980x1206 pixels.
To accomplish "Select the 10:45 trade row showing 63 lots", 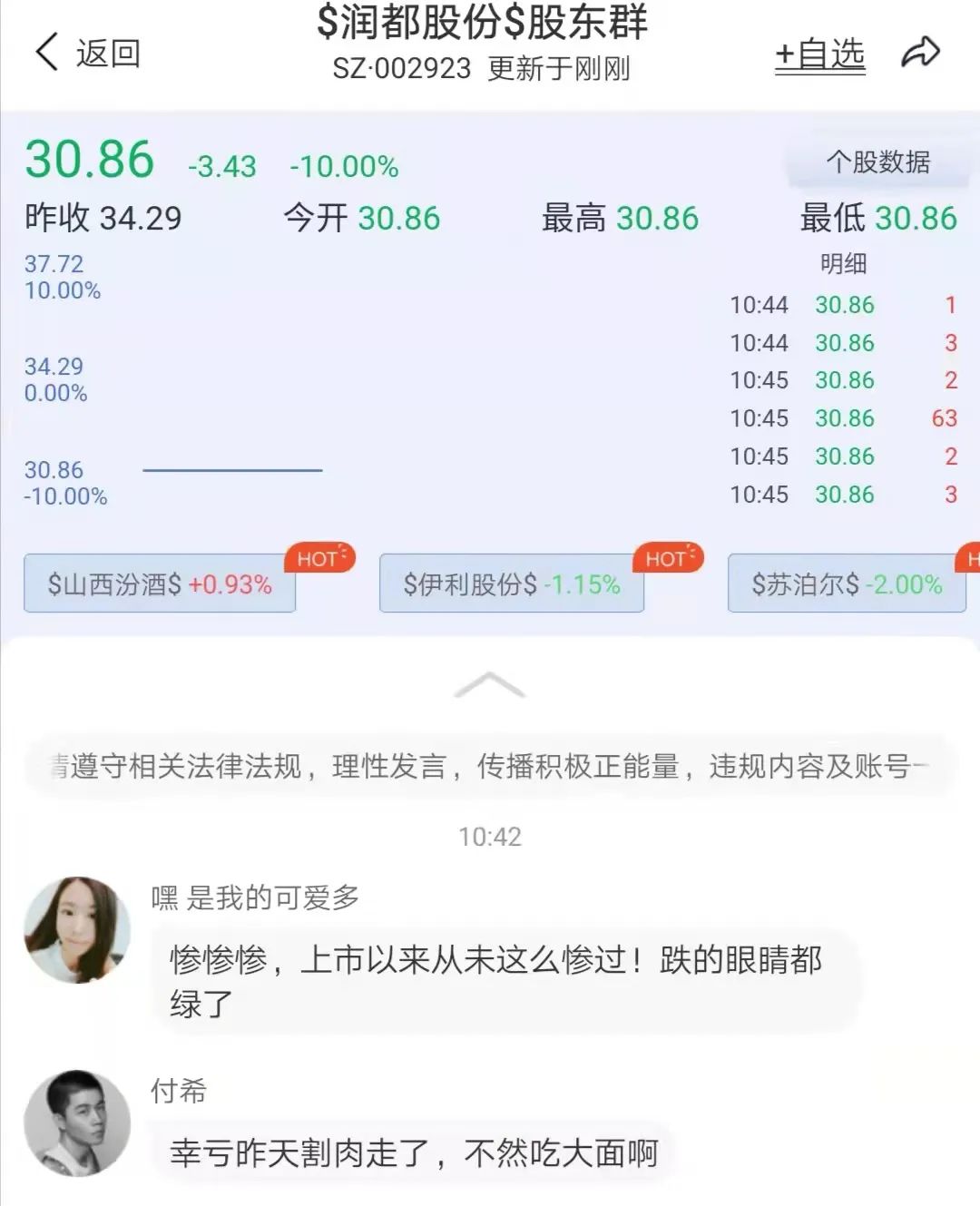I will [844, 418].
